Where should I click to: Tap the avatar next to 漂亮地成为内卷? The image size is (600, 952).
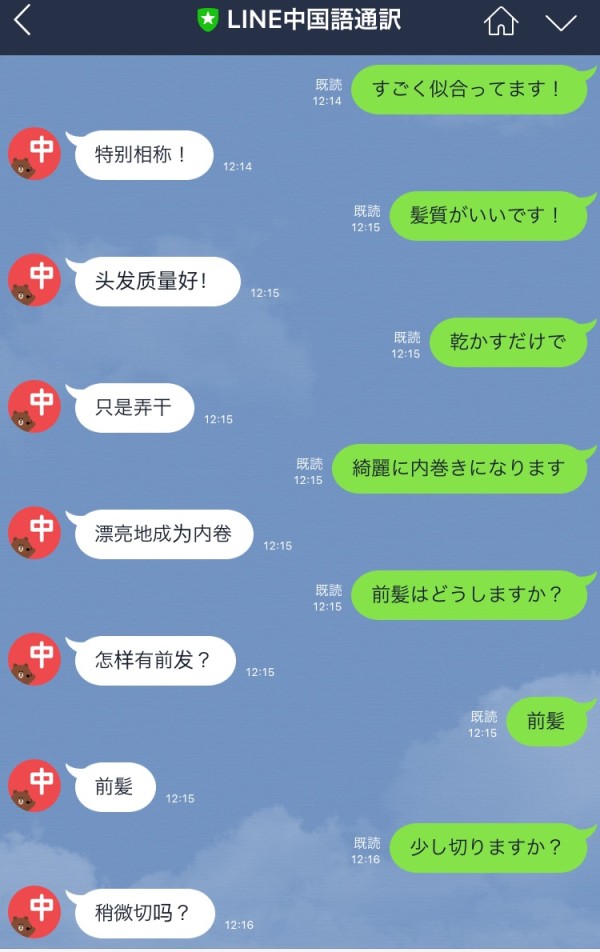point(35,533)
